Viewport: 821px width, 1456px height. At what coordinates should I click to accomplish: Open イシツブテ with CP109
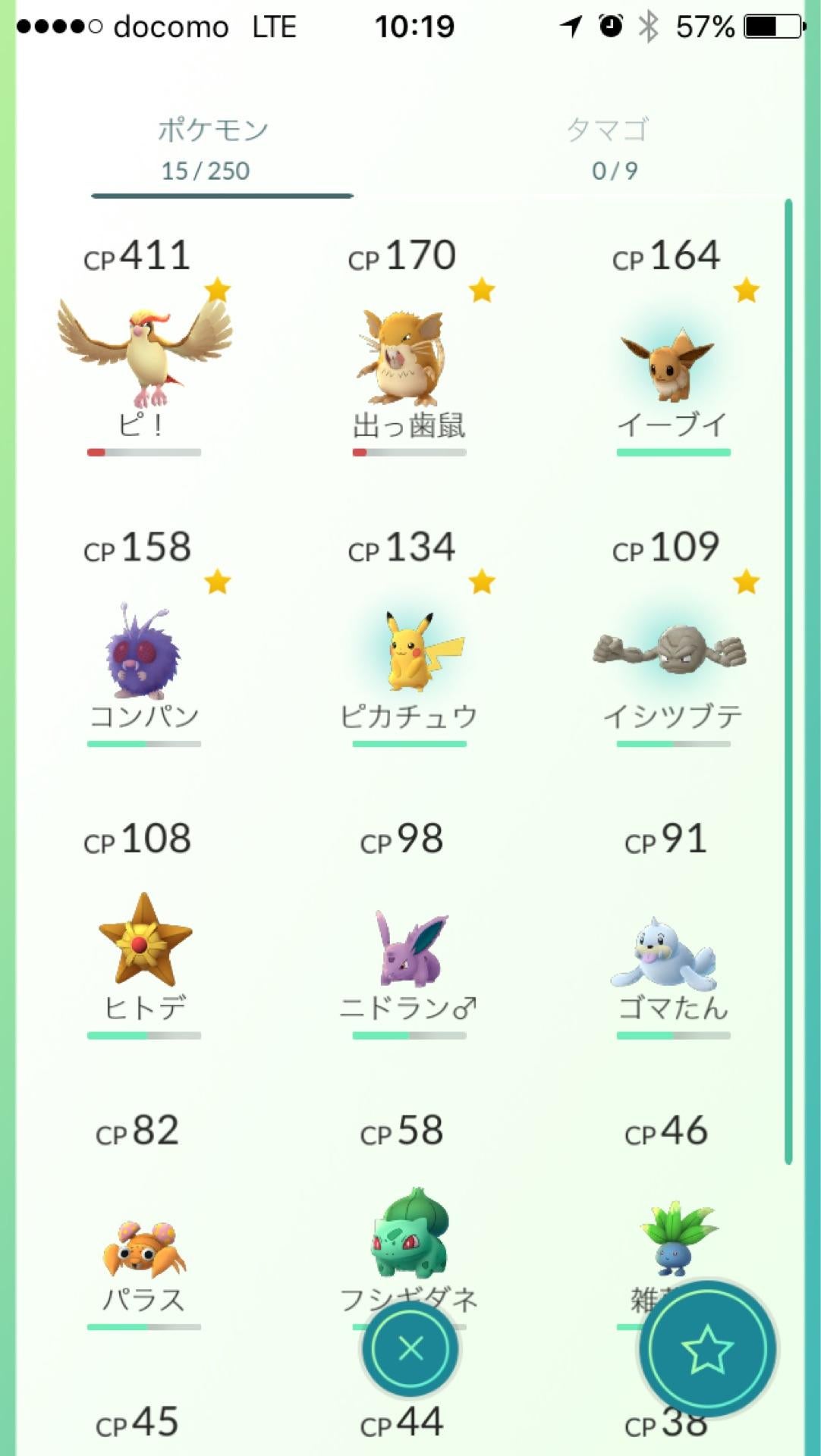671,652
